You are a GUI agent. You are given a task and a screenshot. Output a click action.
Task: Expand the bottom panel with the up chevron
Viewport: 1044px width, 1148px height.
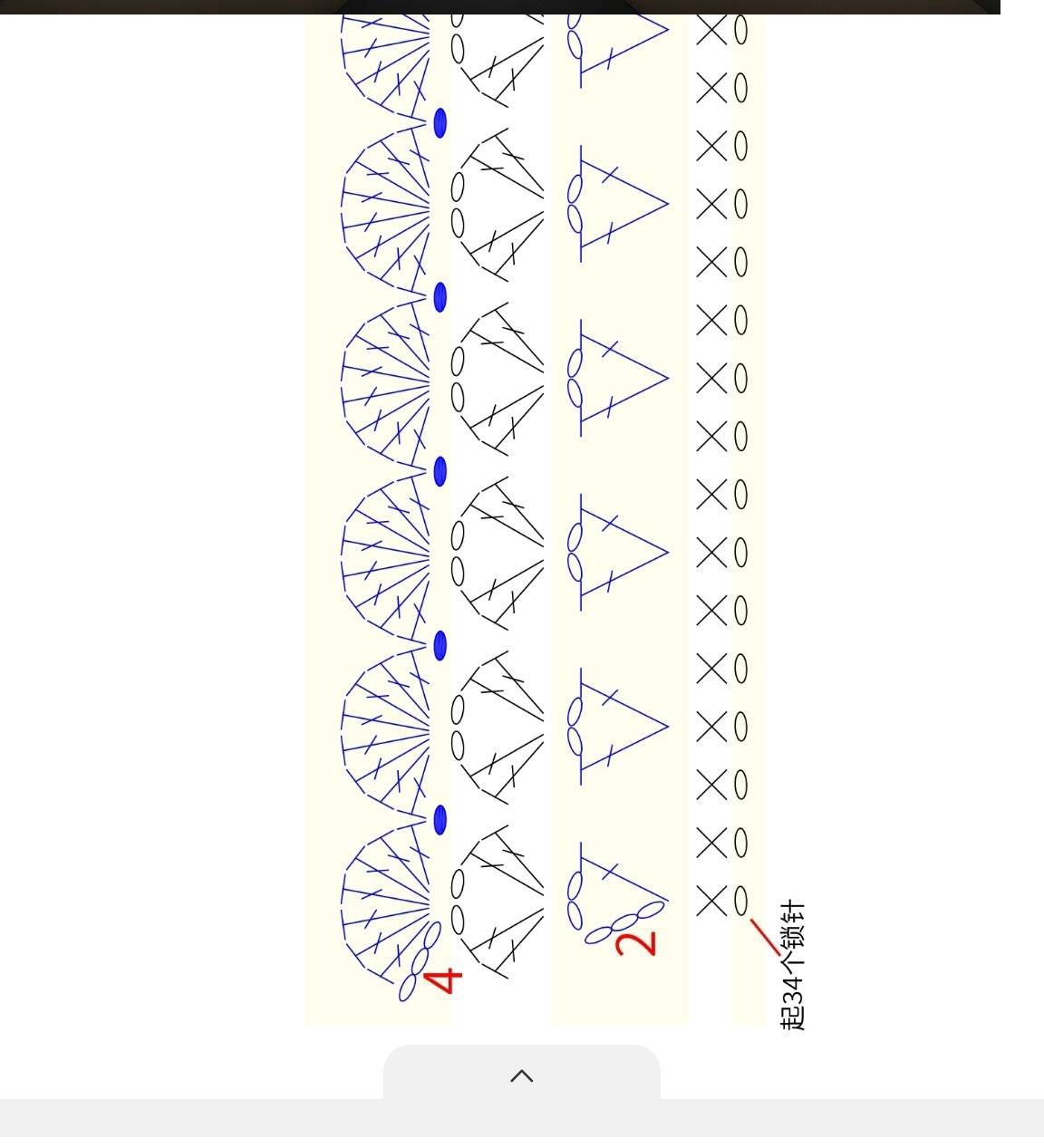click(x=521, y=1076)
